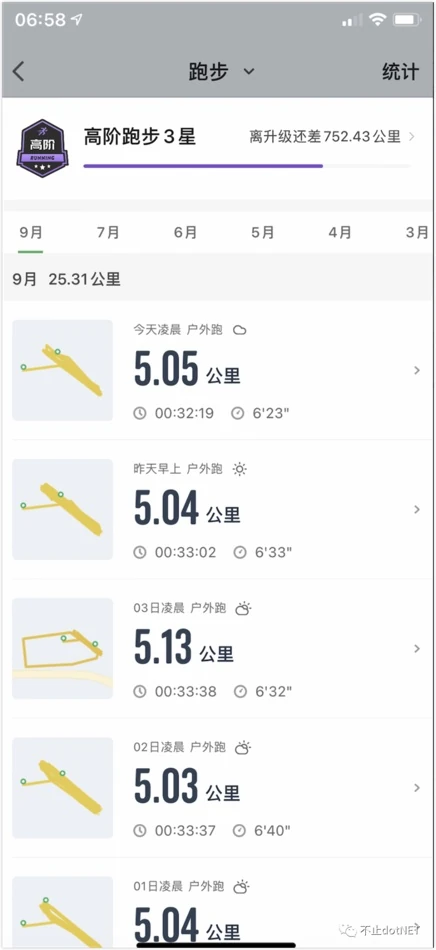Screen dimensions: 436x950
Task: Switch to the 6月 month tab
Action: [185, 233]
